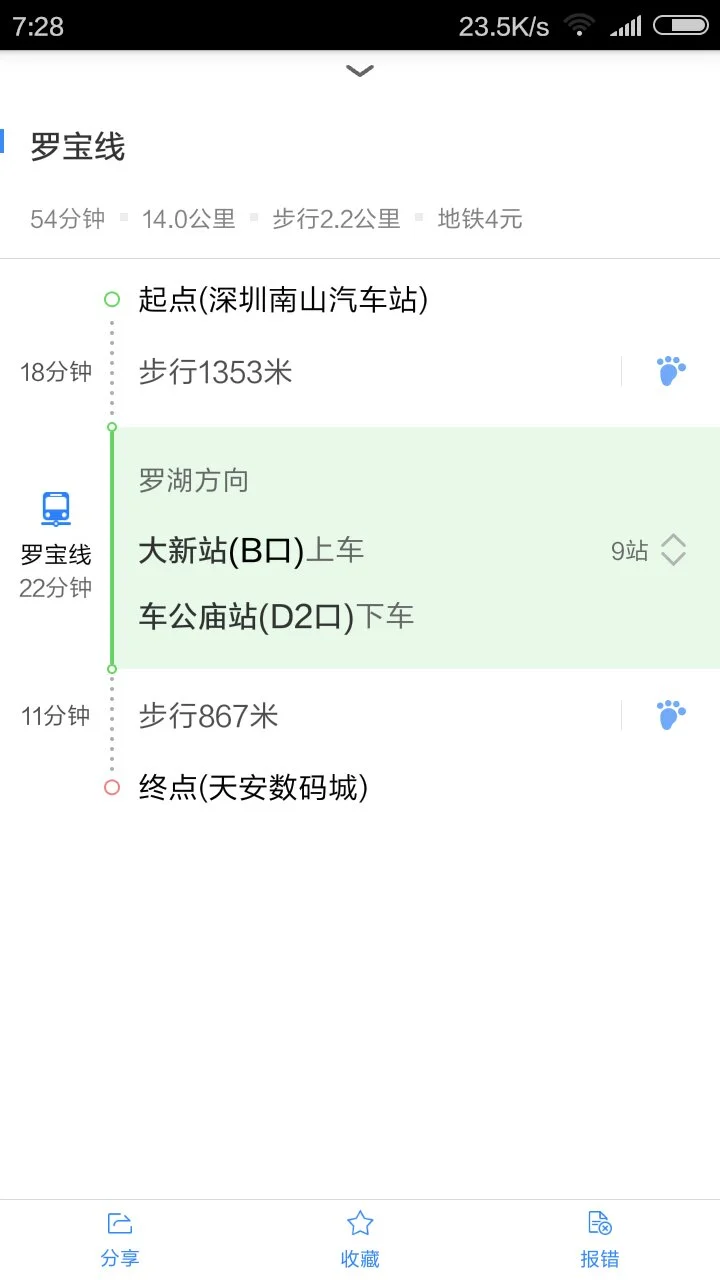This screenshot has width=720, height=1280.
Task: Tap the star icon above 收藏
Action: [360, 1222]
